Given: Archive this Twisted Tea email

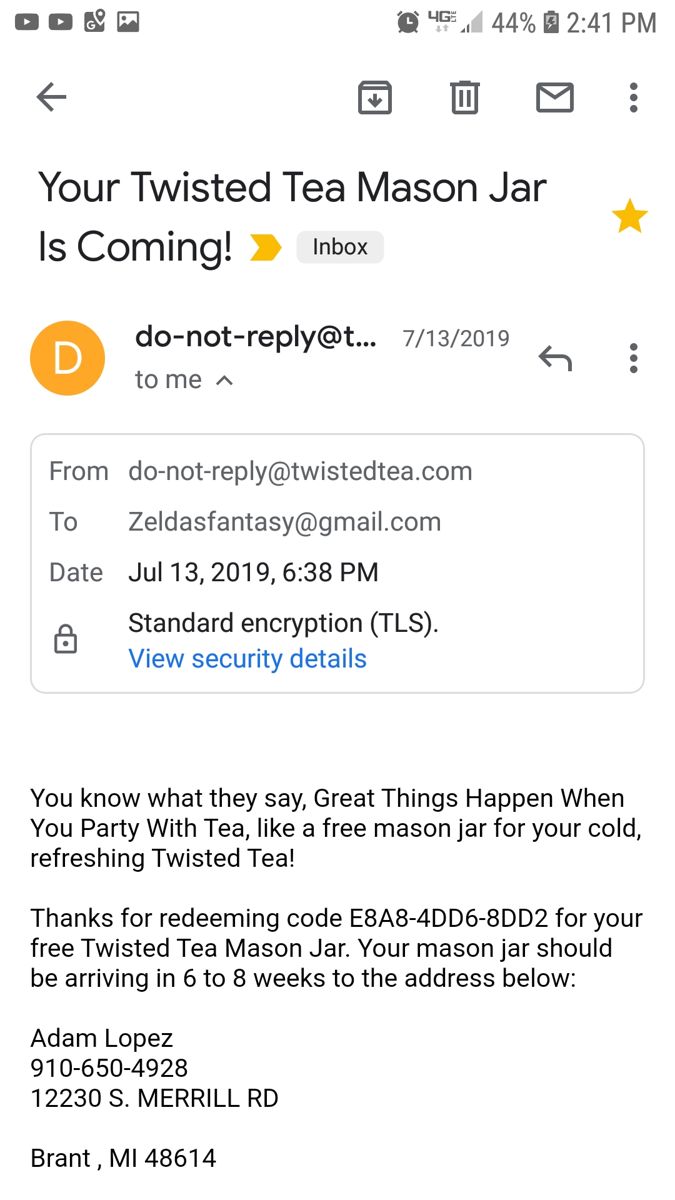Looking at the screenshot, I should tap(375, 97).
